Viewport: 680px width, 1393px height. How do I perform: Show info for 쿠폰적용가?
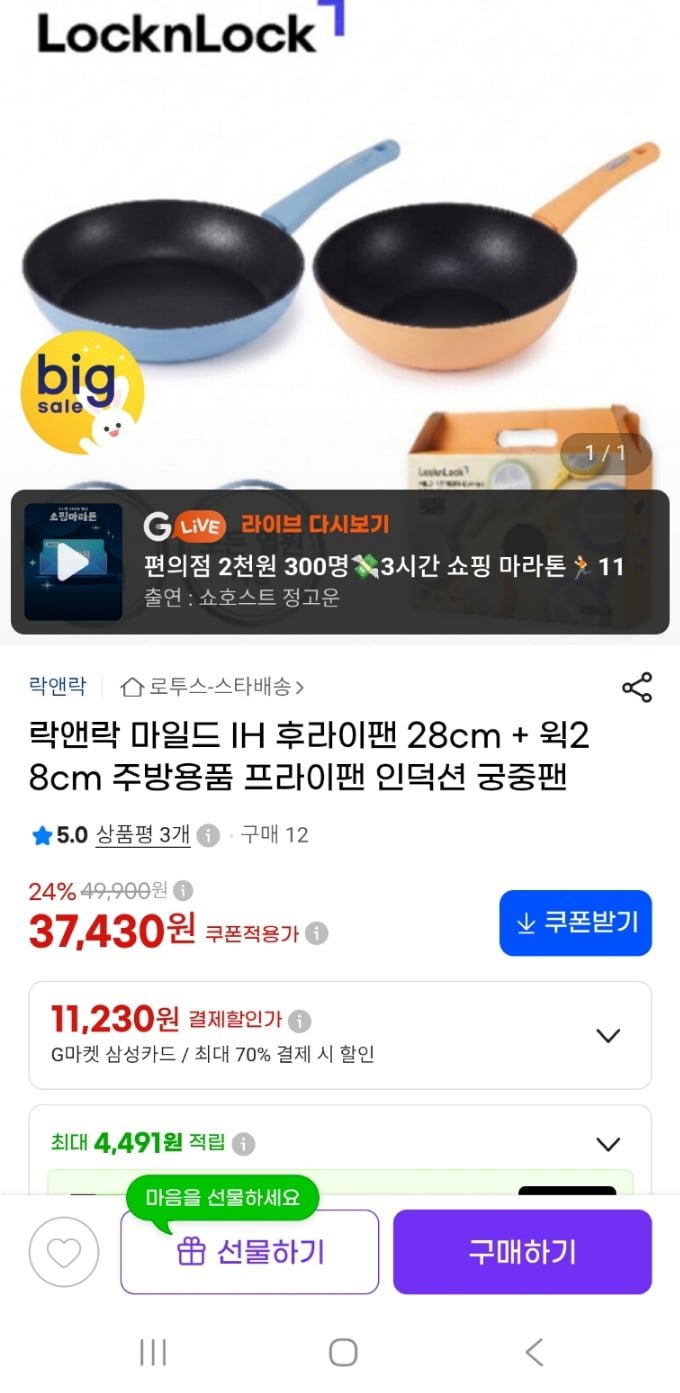(x=316, y=933)
